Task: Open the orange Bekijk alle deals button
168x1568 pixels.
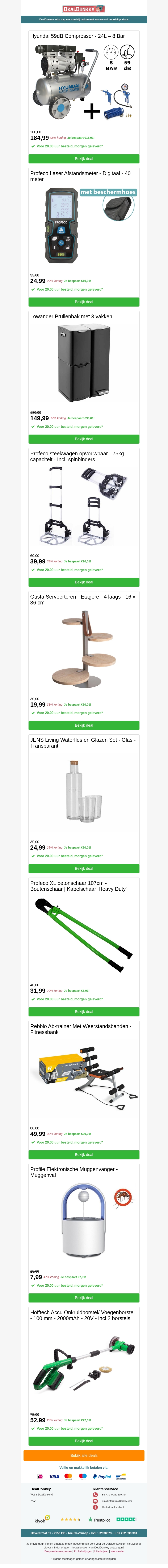Action: coord(84,1455)
